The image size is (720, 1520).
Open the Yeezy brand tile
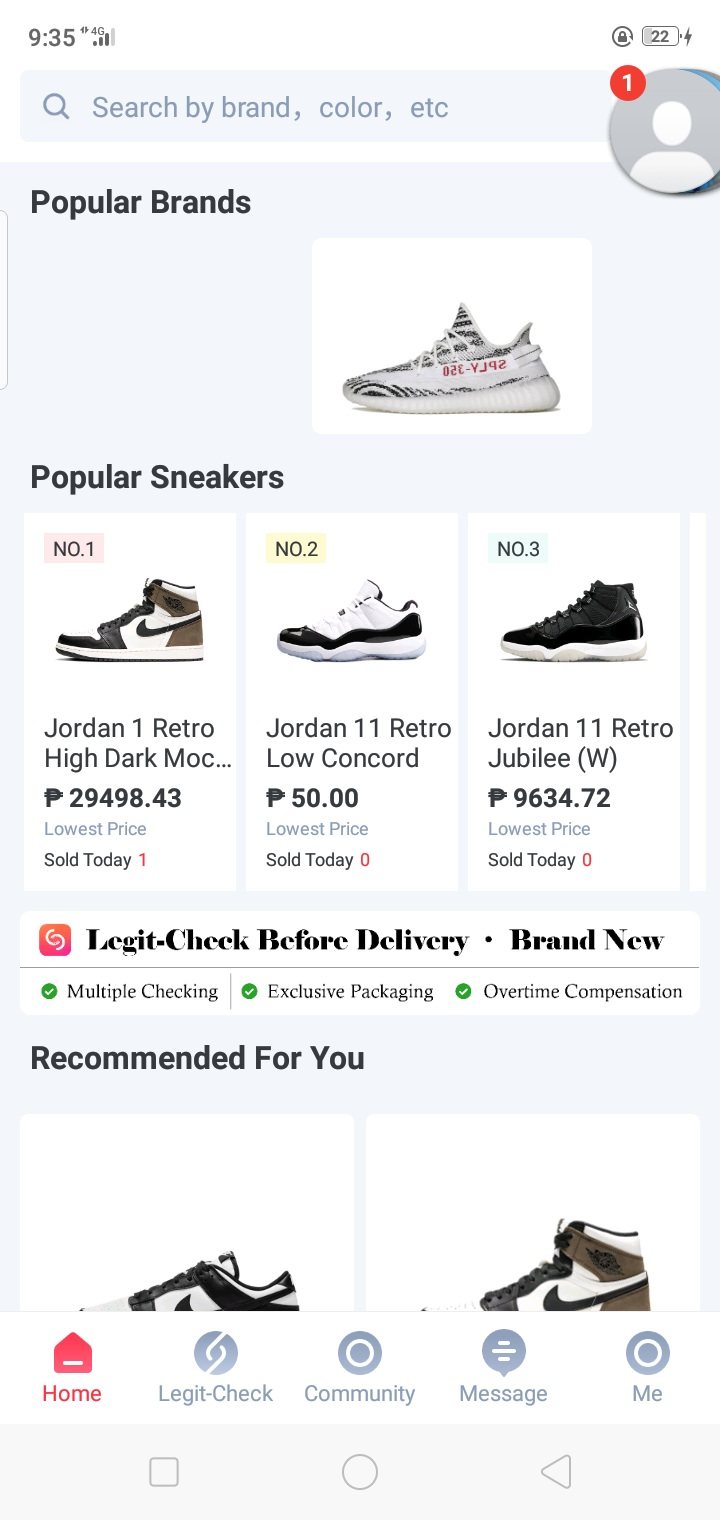pyautogui.click(x=452, y=336)
